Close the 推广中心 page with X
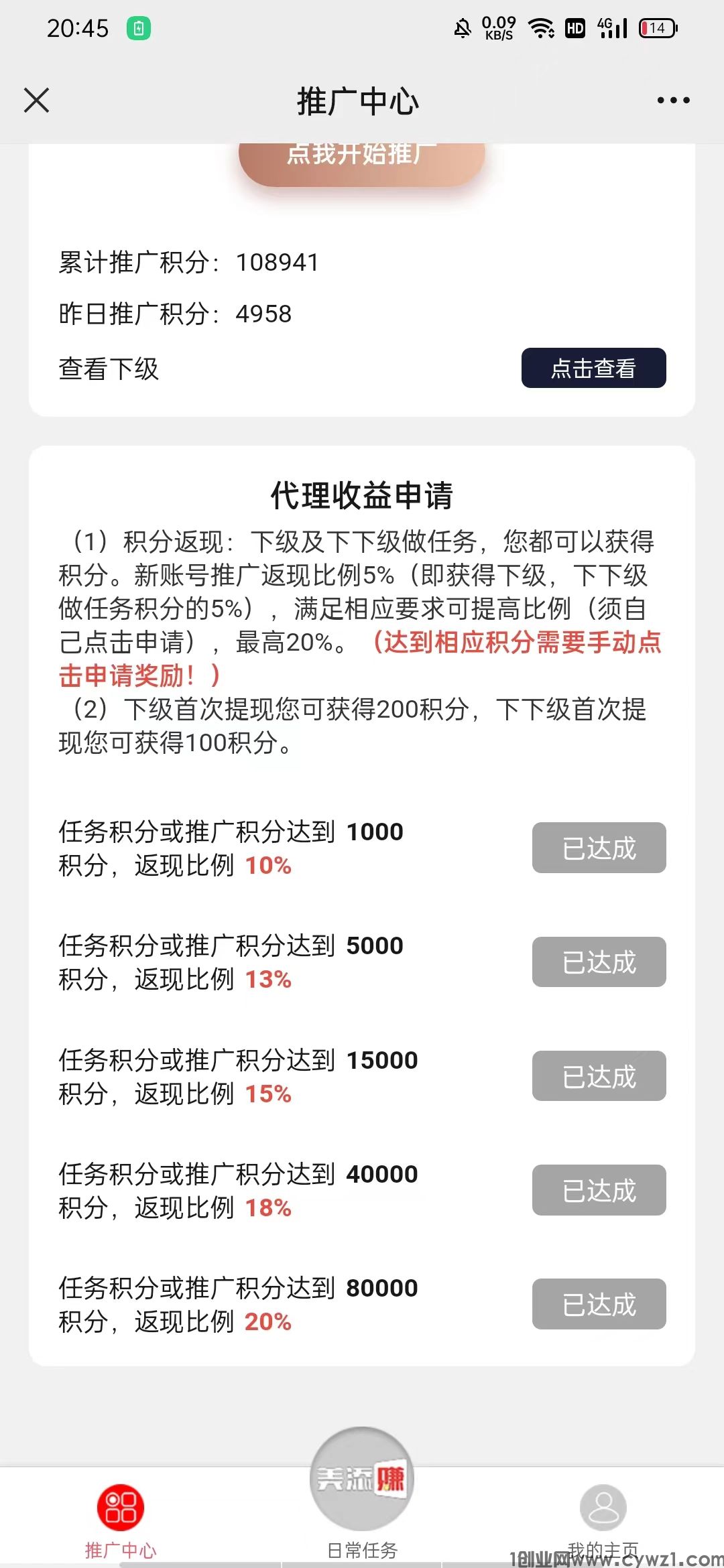This screenshot has height=1568, width=724. [x=36, y=101]
